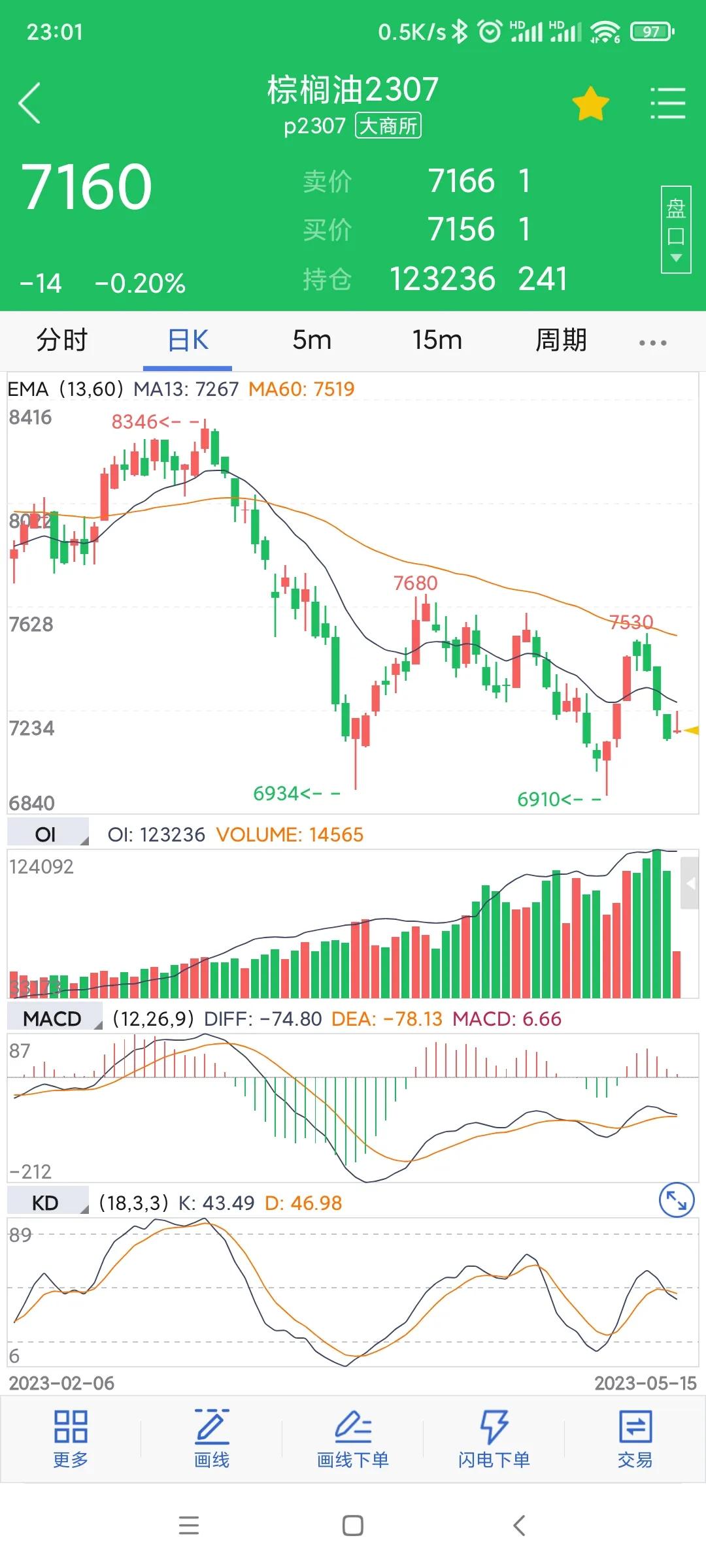Expand the 盘口 order book panel

click(676, 229)
